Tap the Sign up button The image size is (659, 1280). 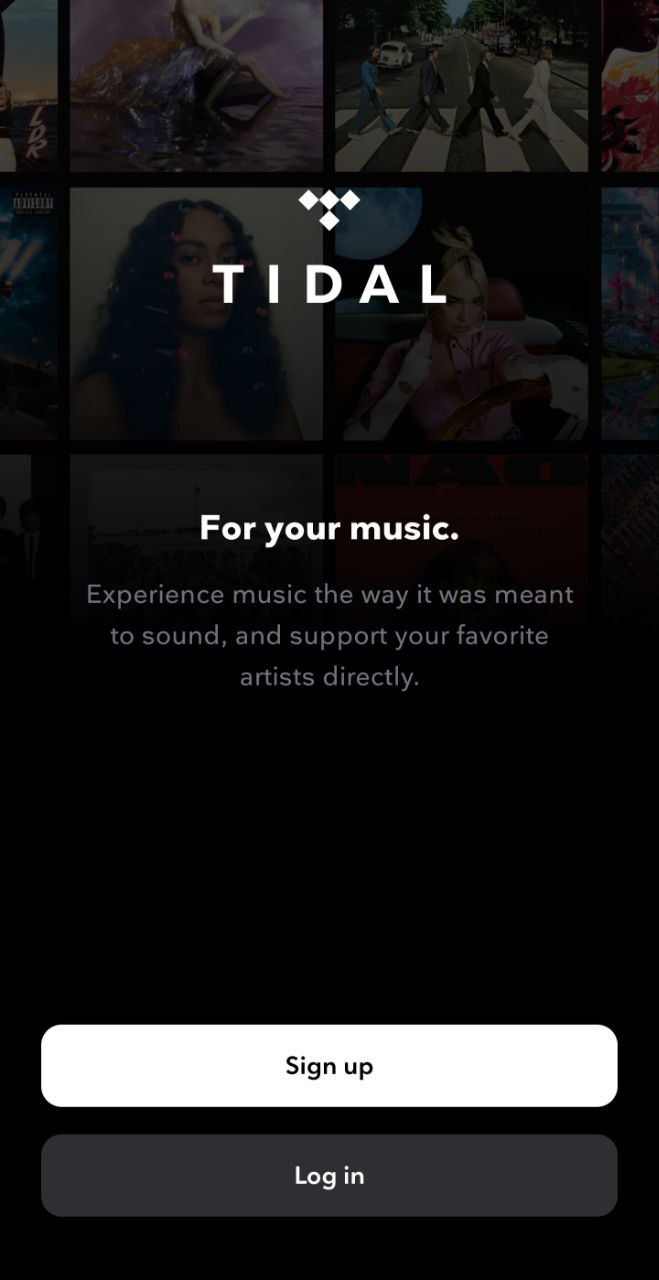329,1065
